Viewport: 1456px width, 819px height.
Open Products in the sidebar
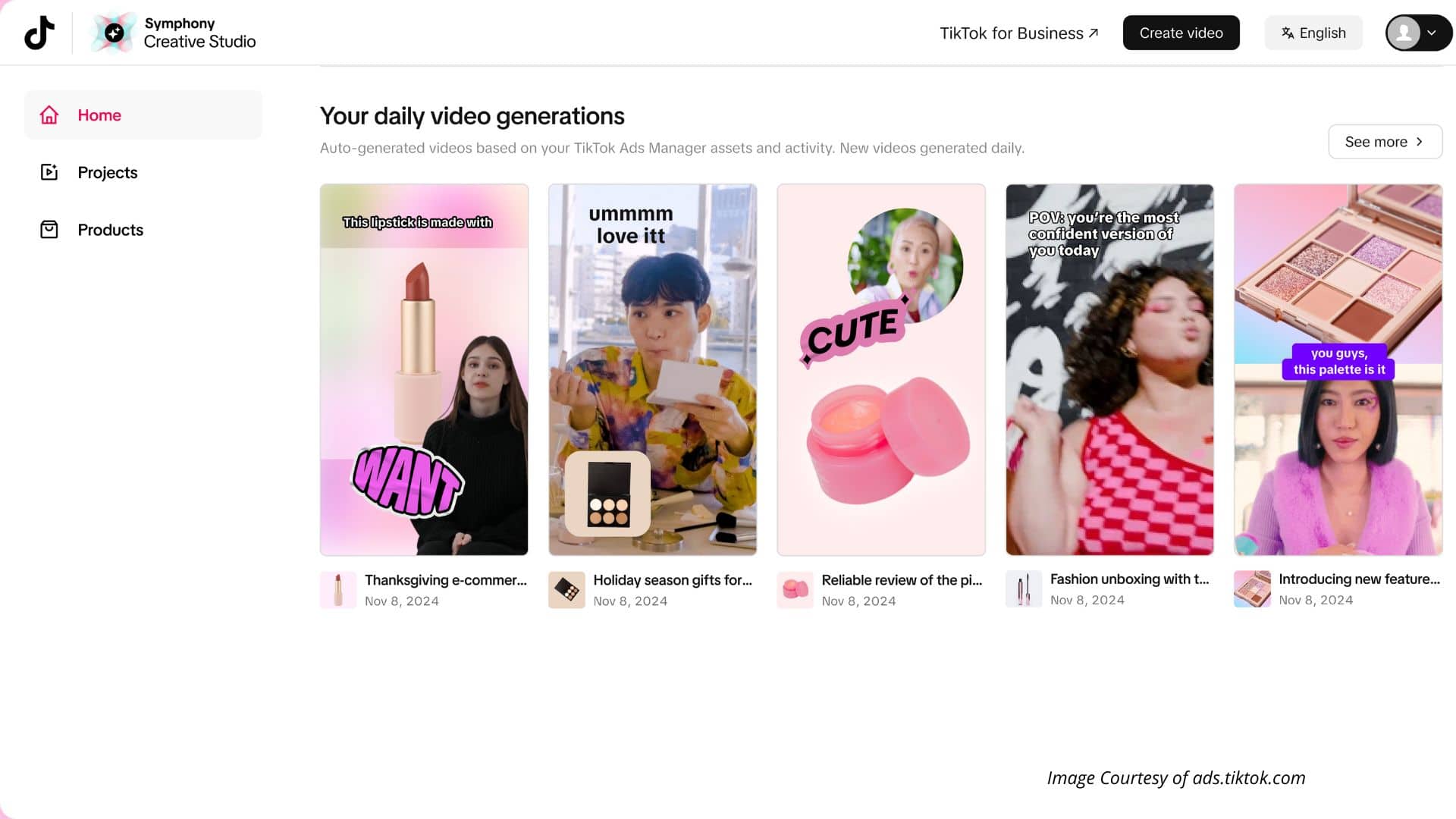click(x=143, y=230)
